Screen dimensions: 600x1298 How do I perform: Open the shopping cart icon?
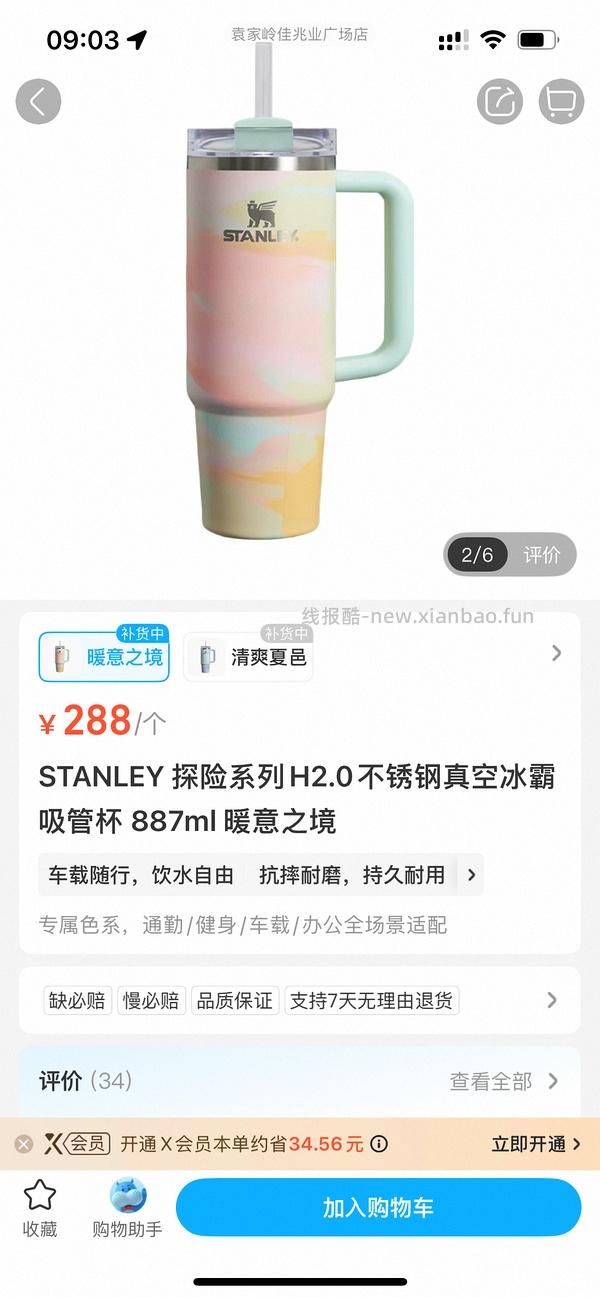point(561,101)
